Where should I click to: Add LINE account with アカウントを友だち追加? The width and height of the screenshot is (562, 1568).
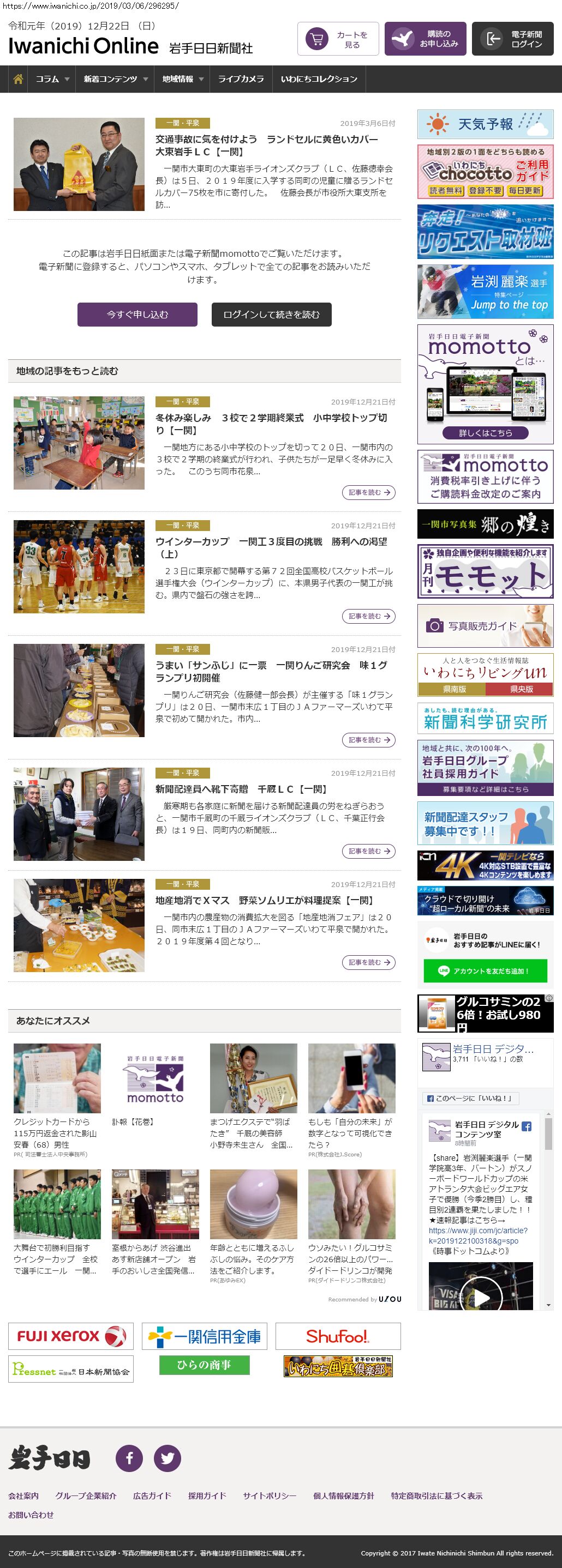click(485, 971)
